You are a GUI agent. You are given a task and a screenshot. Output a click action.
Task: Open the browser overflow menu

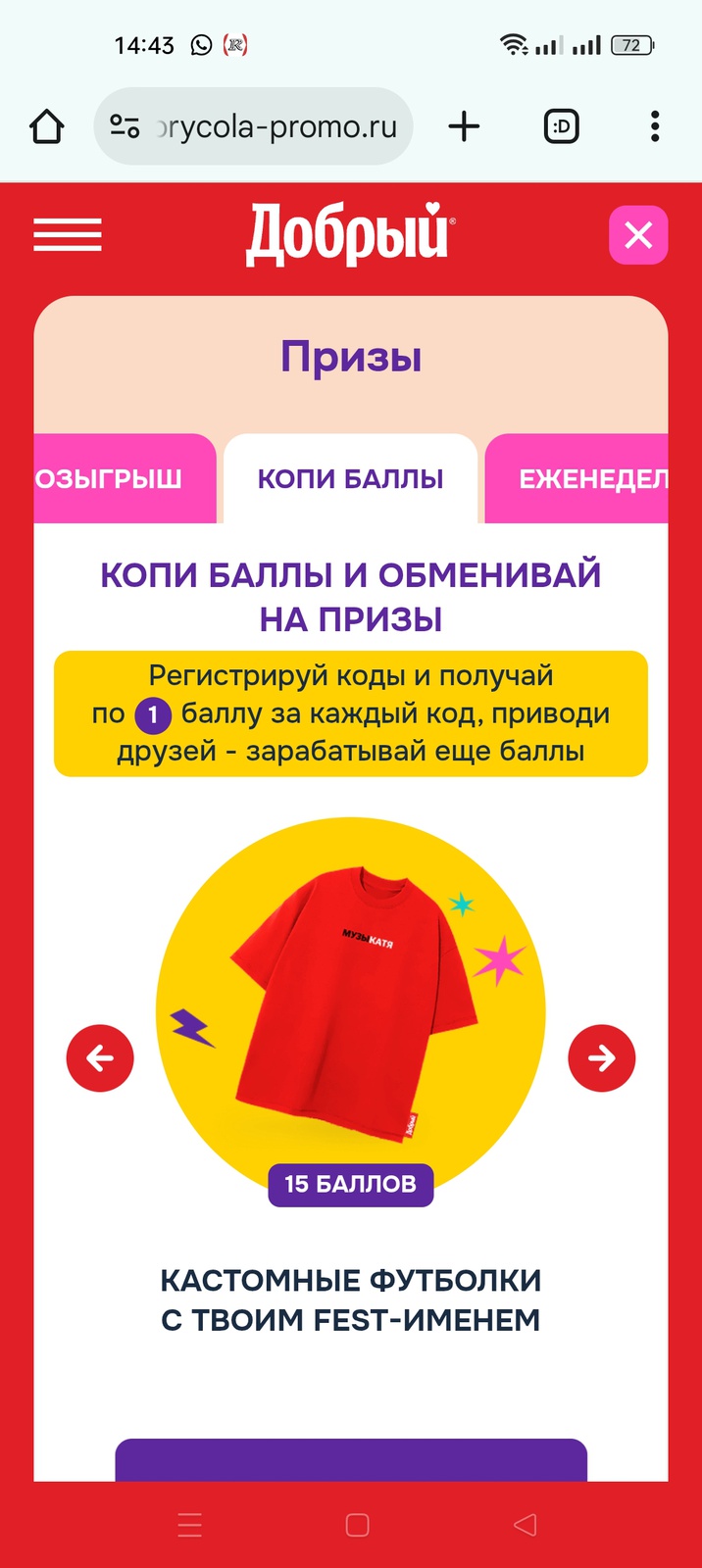click(x=655, y=126)
